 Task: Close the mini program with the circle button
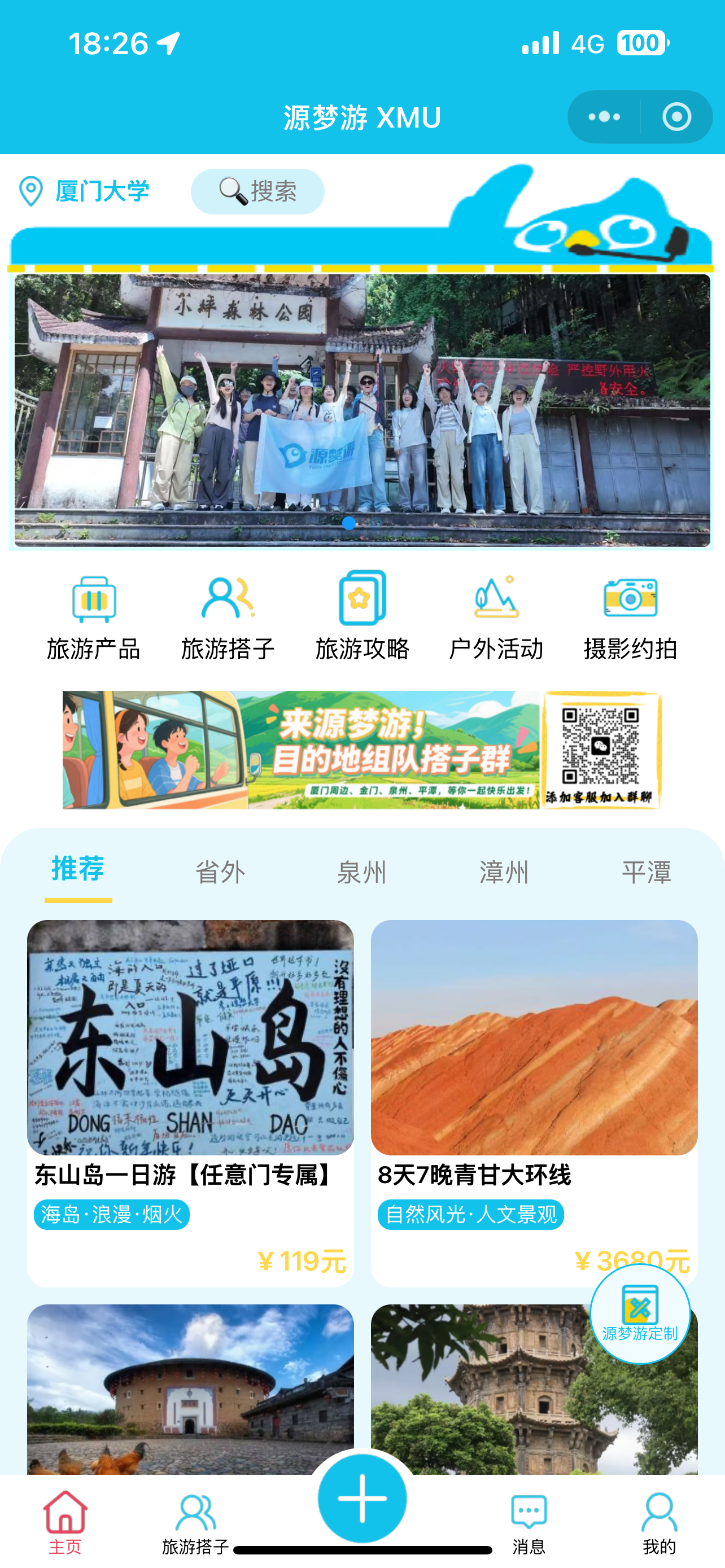point(676,117)
